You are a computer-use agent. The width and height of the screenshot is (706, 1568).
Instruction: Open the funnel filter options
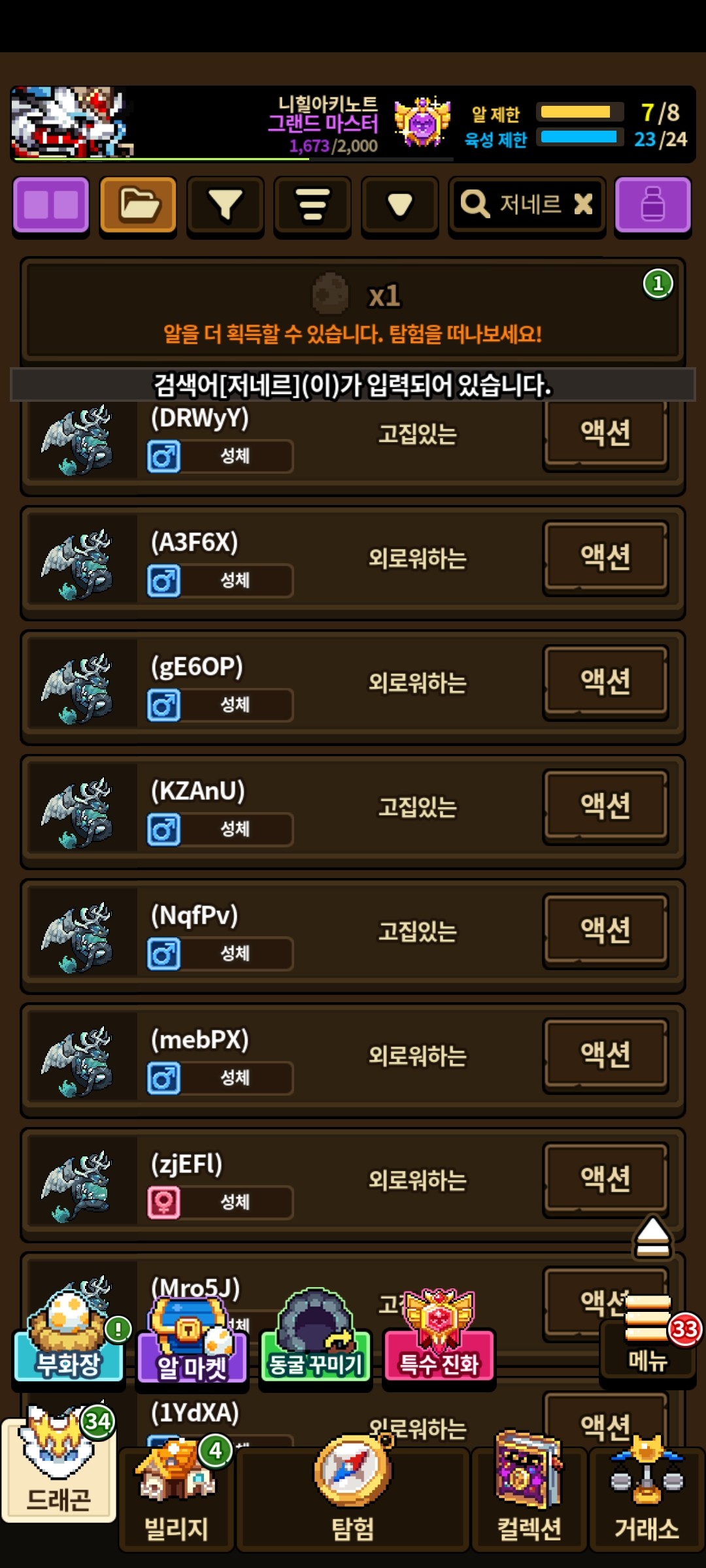226,205
